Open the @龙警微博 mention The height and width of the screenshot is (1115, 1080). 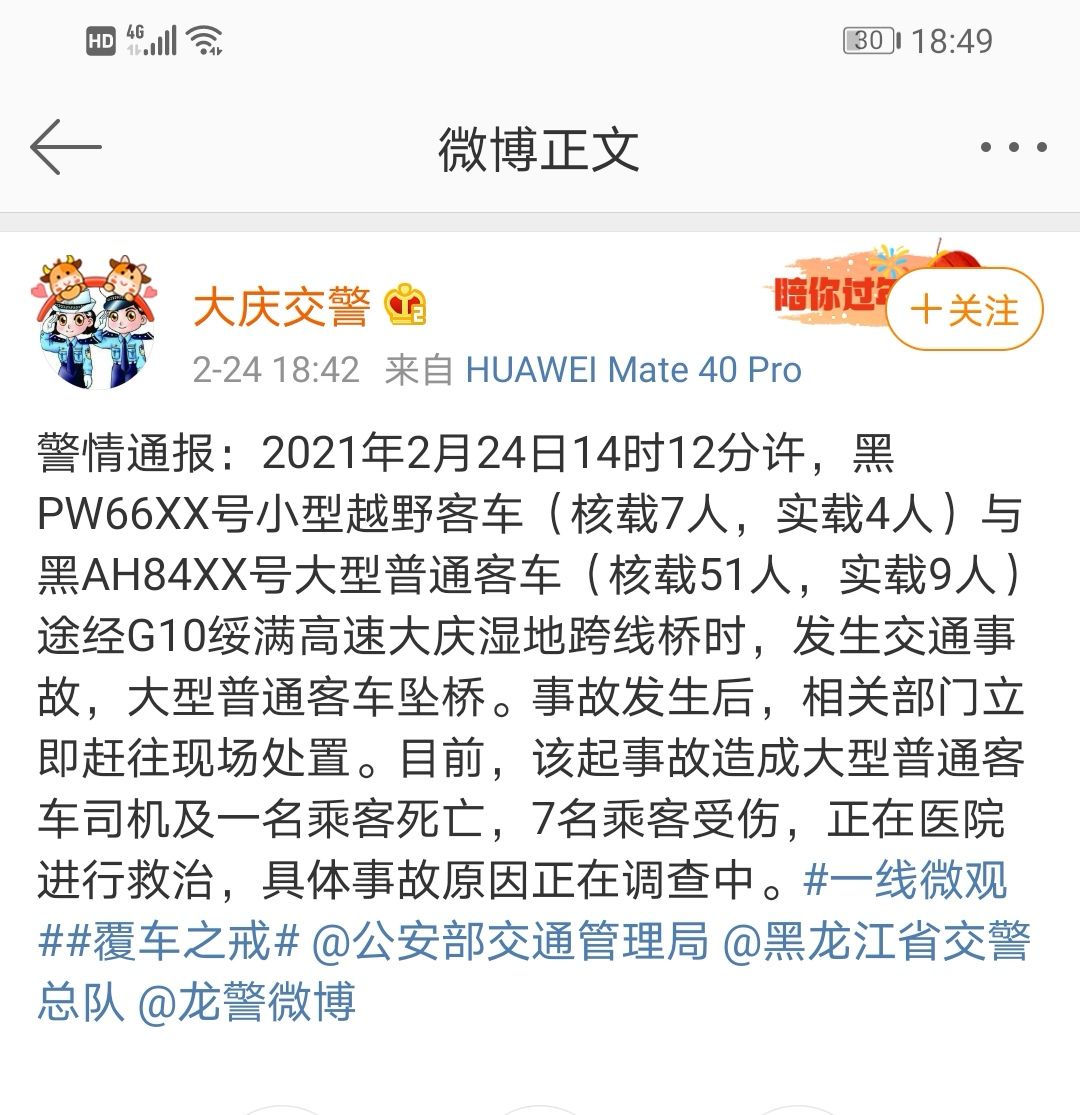[x=246, y=1002]
